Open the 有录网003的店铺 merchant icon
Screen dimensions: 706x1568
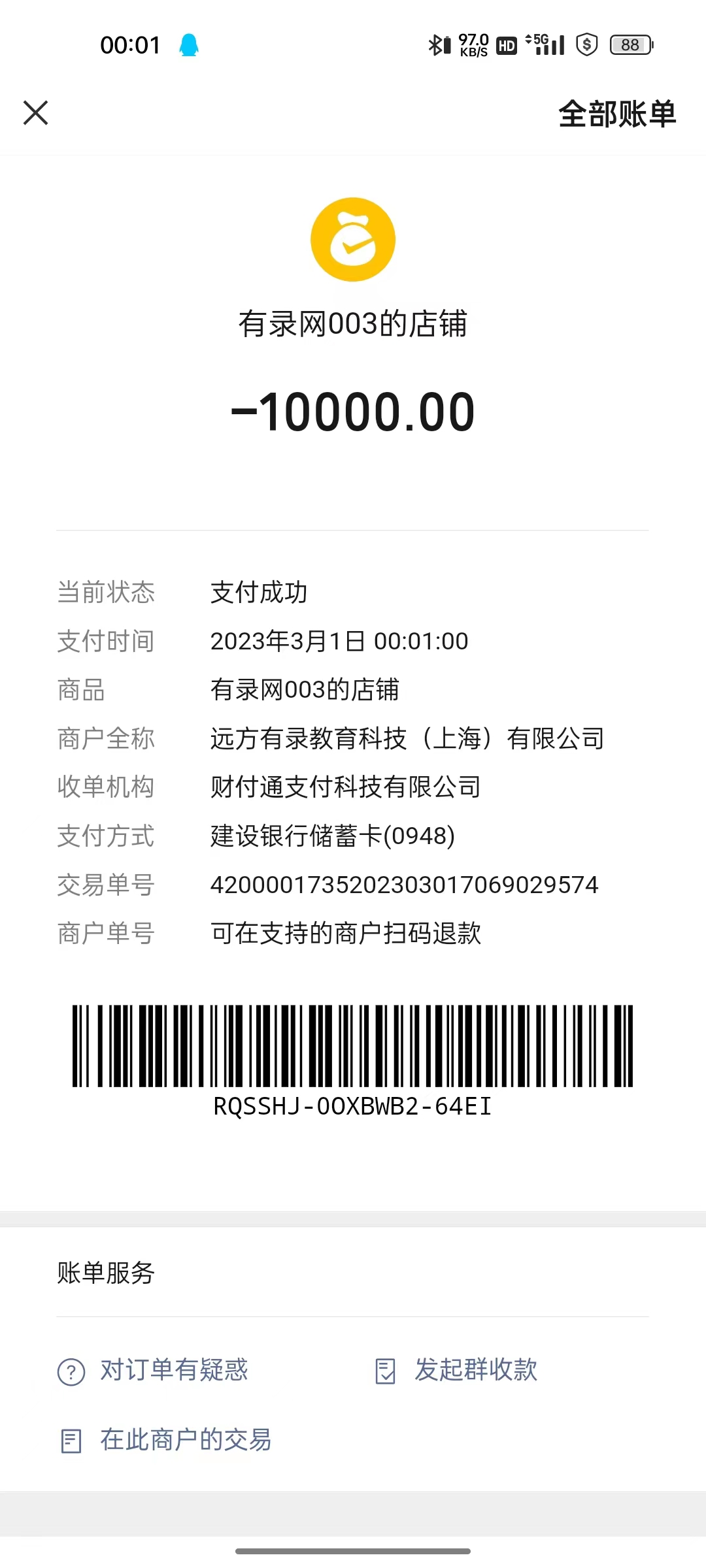click(x=353, y=240)
